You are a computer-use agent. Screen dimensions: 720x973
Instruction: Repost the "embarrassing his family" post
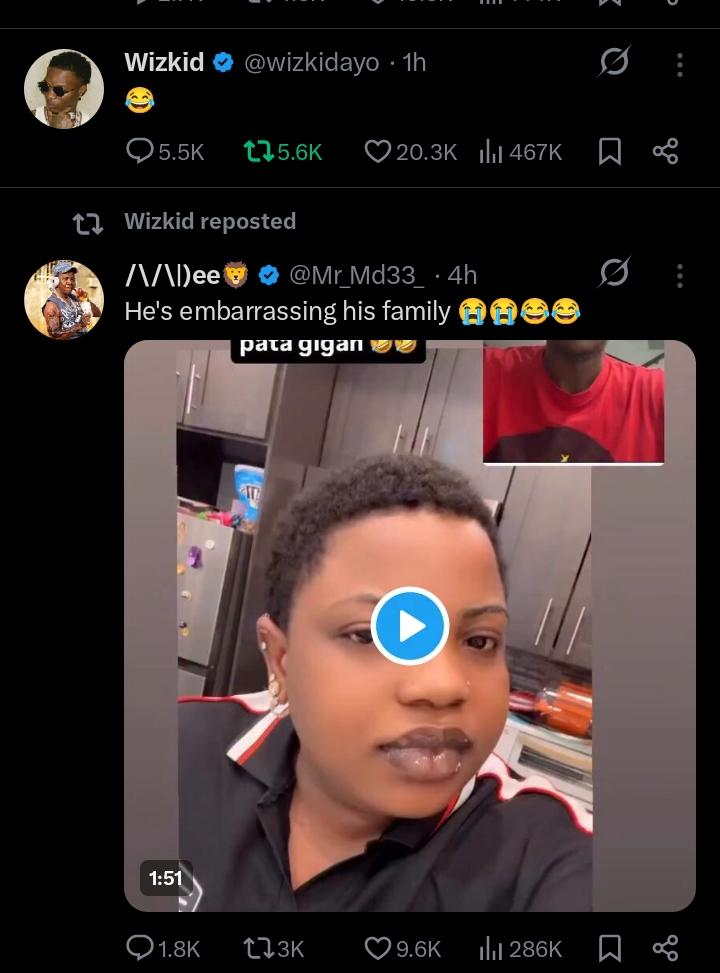pos(258,947)
